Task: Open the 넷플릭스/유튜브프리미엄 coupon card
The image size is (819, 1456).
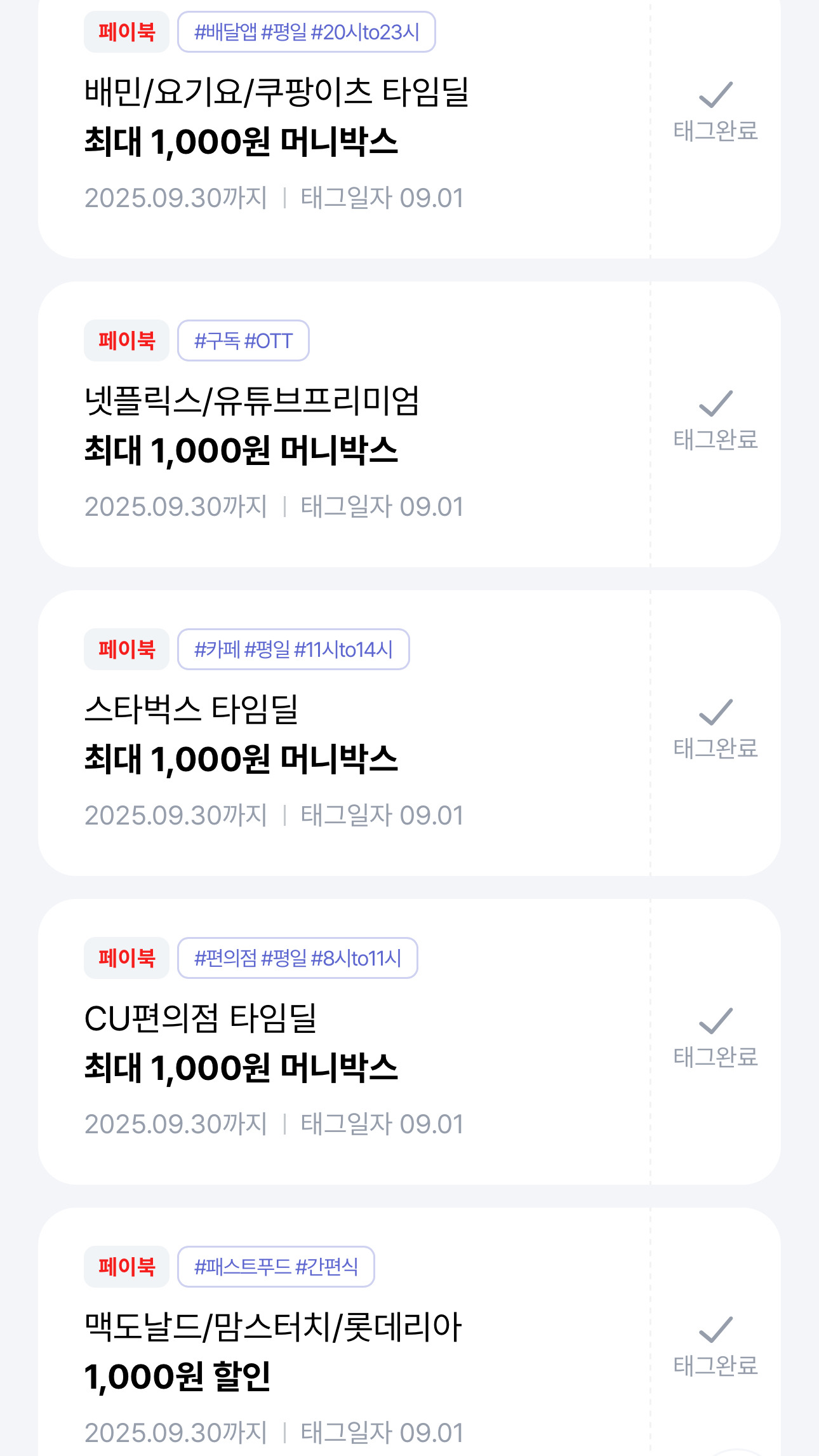Action: 343,426
